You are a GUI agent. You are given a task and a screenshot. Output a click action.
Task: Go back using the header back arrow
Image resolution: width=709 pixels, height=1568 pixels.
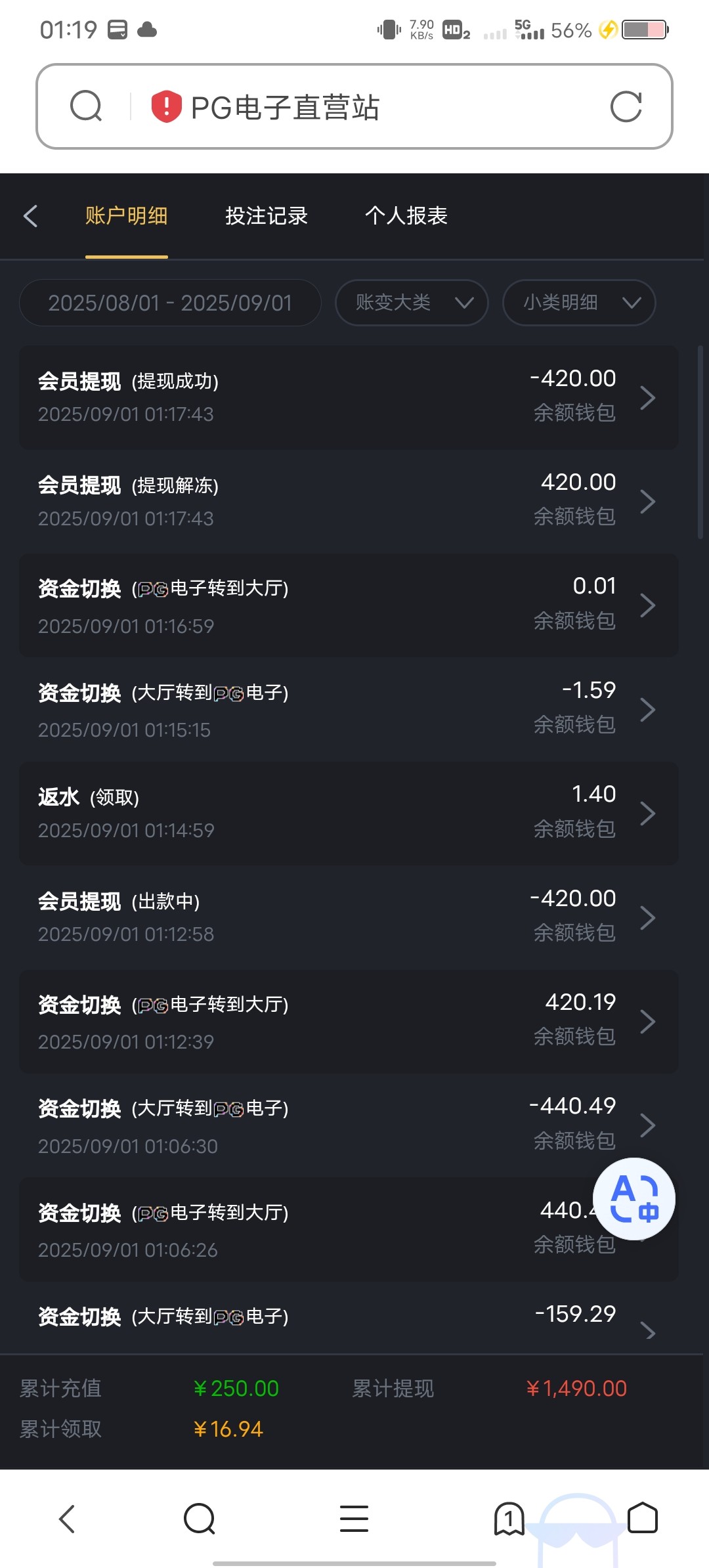coord(30,216)
